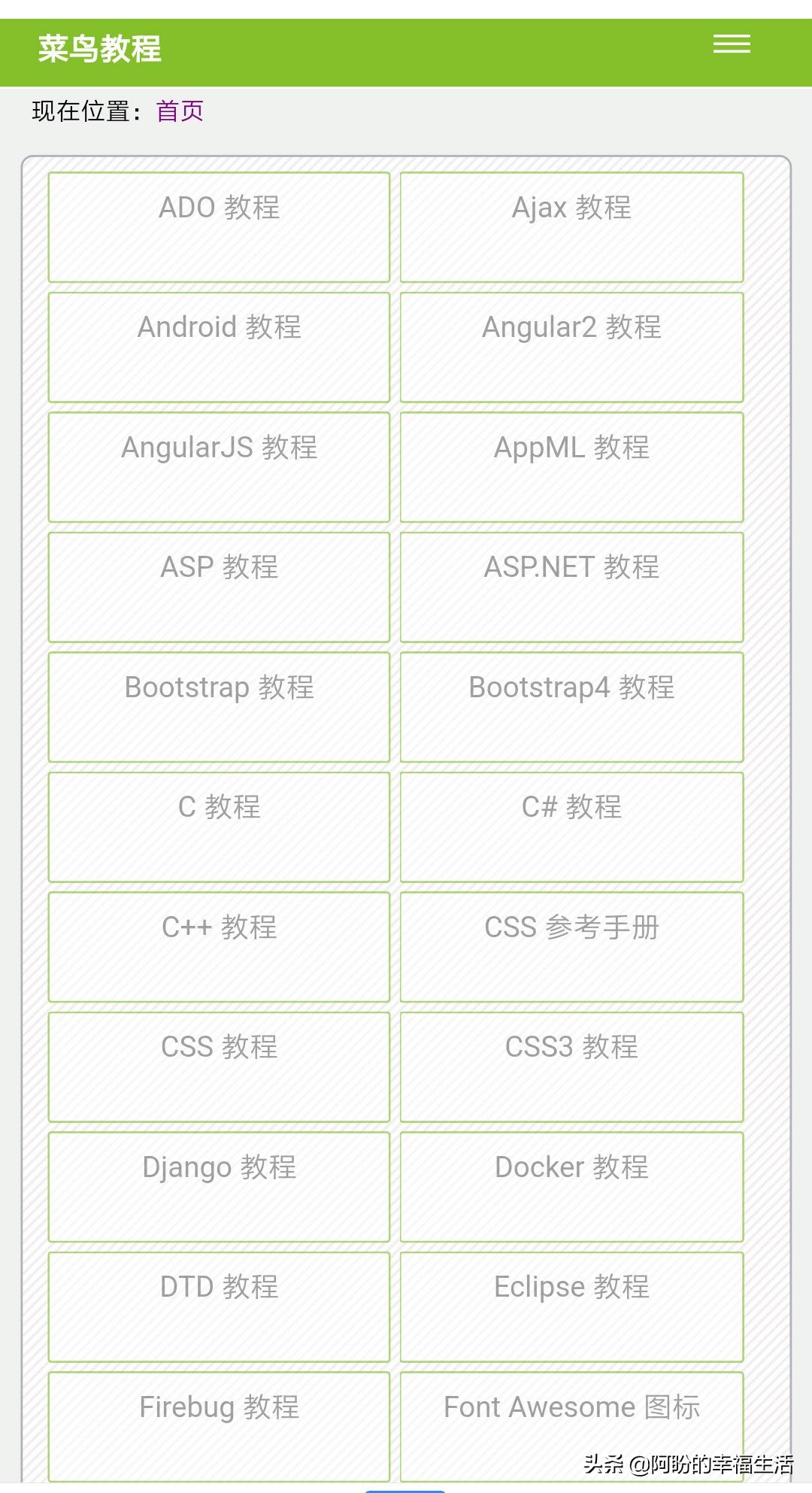Click the 菜鸟教程 site title
Image resolution: width=812 pixels, height=1493 pixels.
pyautogui.click(x=98, y=51)
